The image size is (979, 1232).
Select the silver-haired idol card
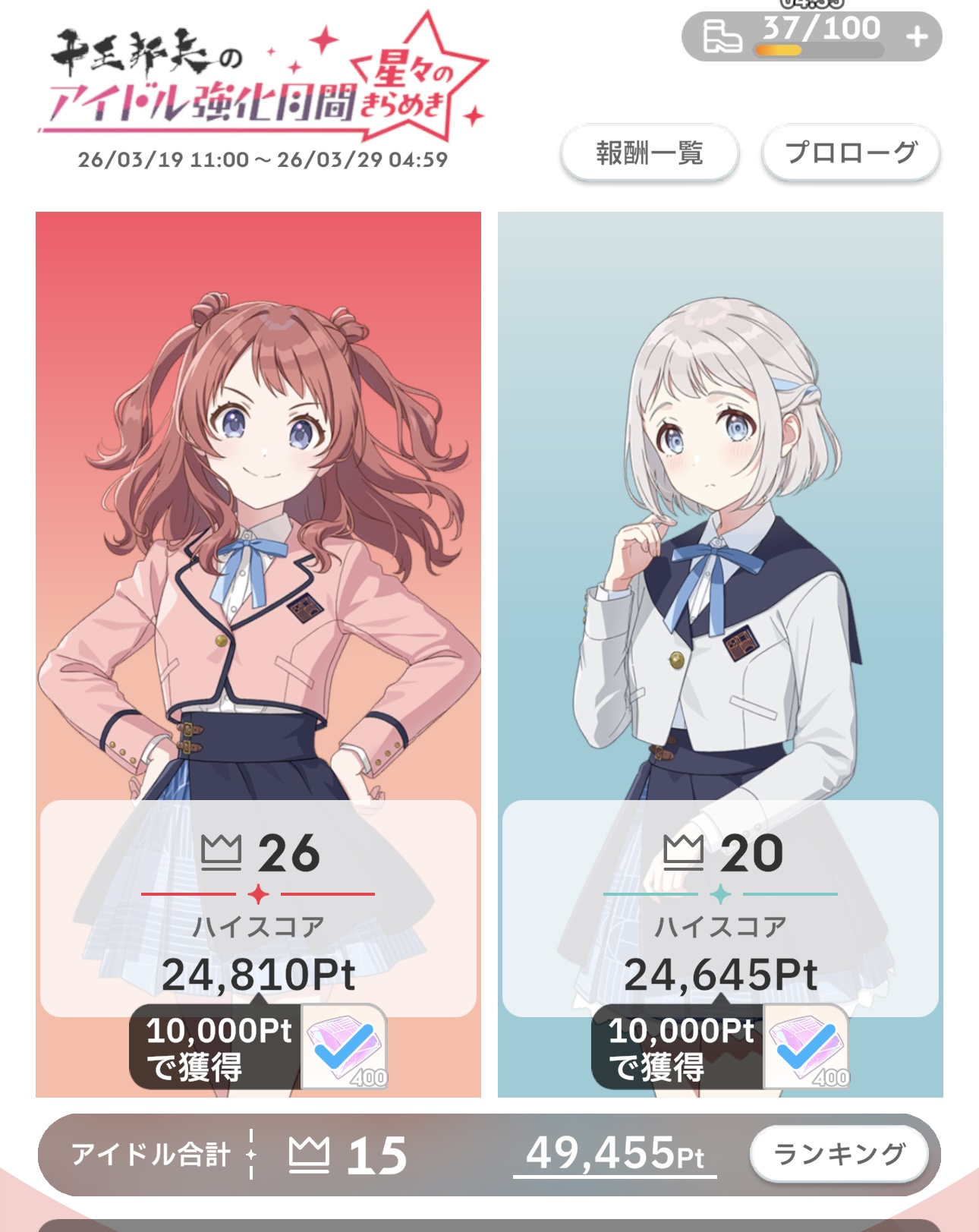(719, 531)
